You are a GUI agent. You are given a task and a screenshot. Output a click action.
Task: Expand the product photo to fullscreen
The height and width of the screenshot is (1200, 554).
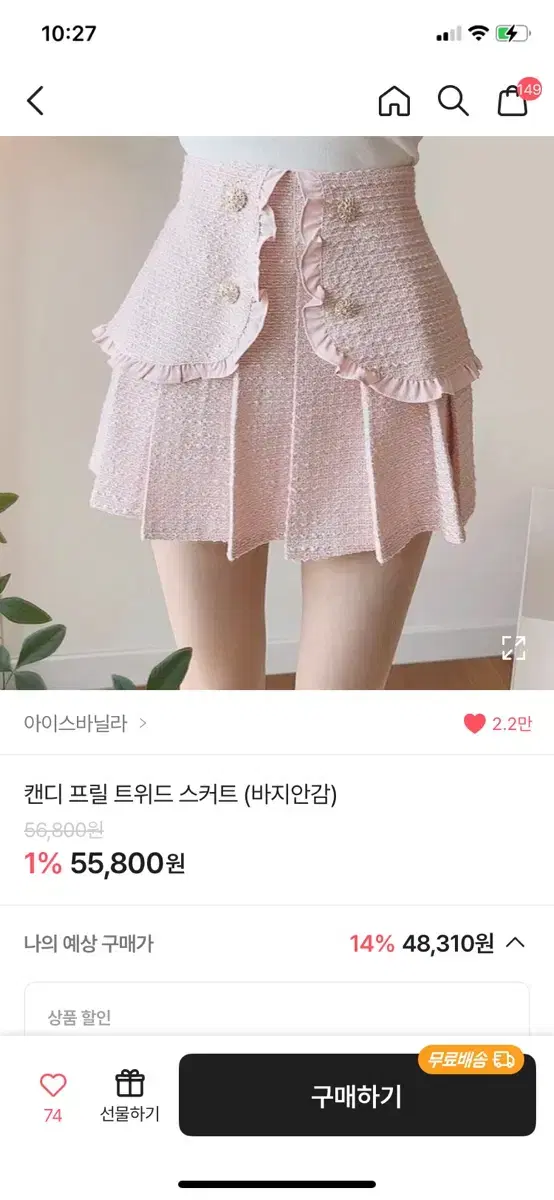pos(513,647)
